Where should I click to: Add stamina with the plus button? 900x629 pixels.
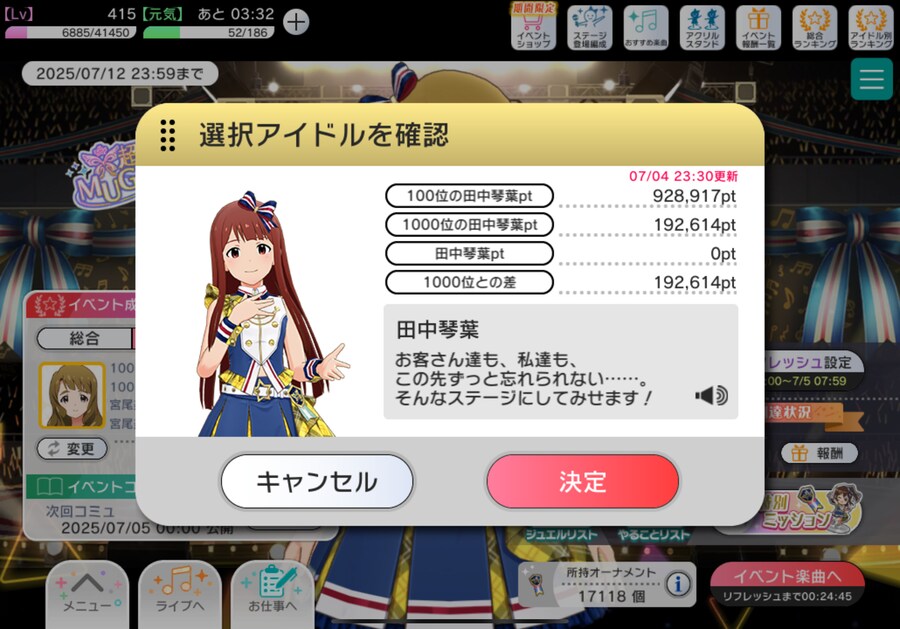(295, 21)
